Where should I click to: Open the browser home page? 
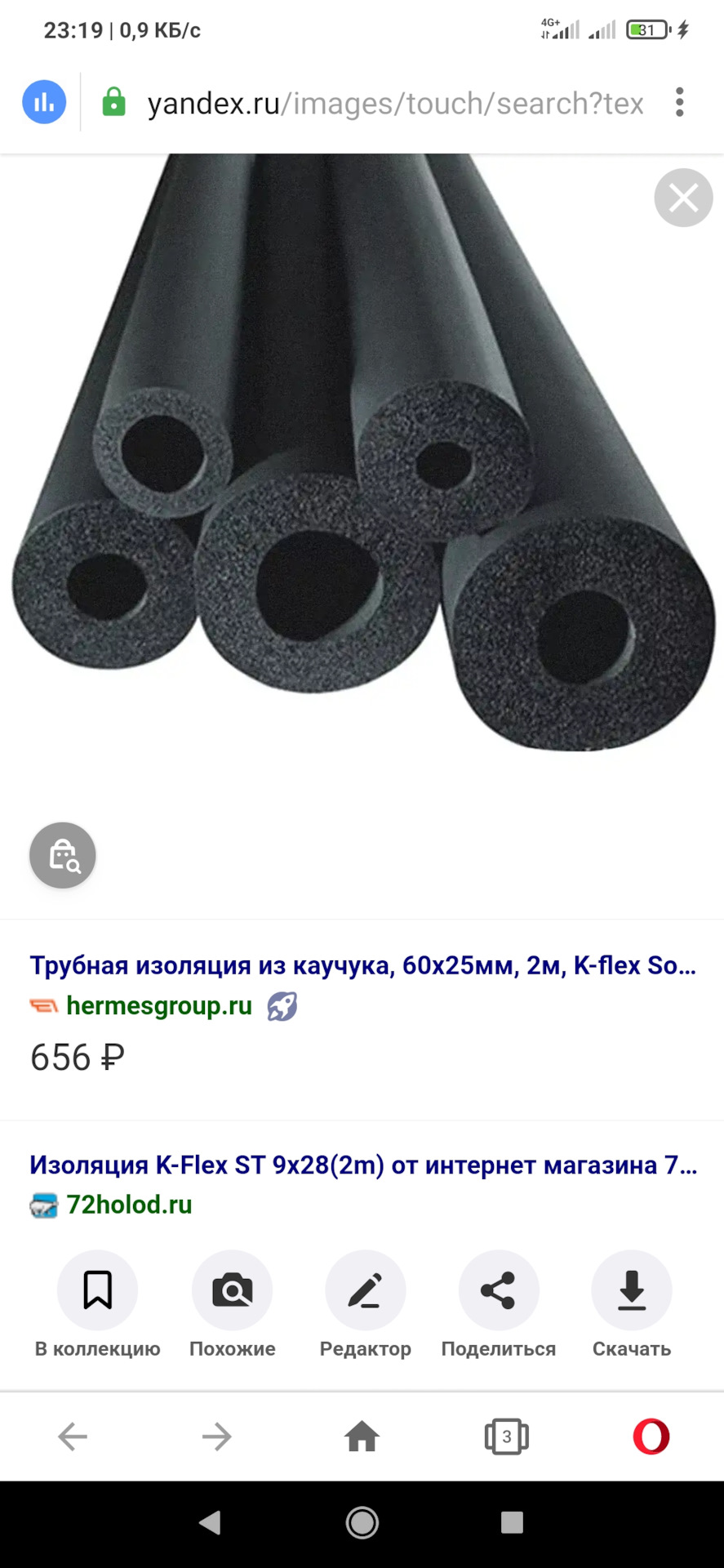pyautogui.click(x=362, y=1437)
